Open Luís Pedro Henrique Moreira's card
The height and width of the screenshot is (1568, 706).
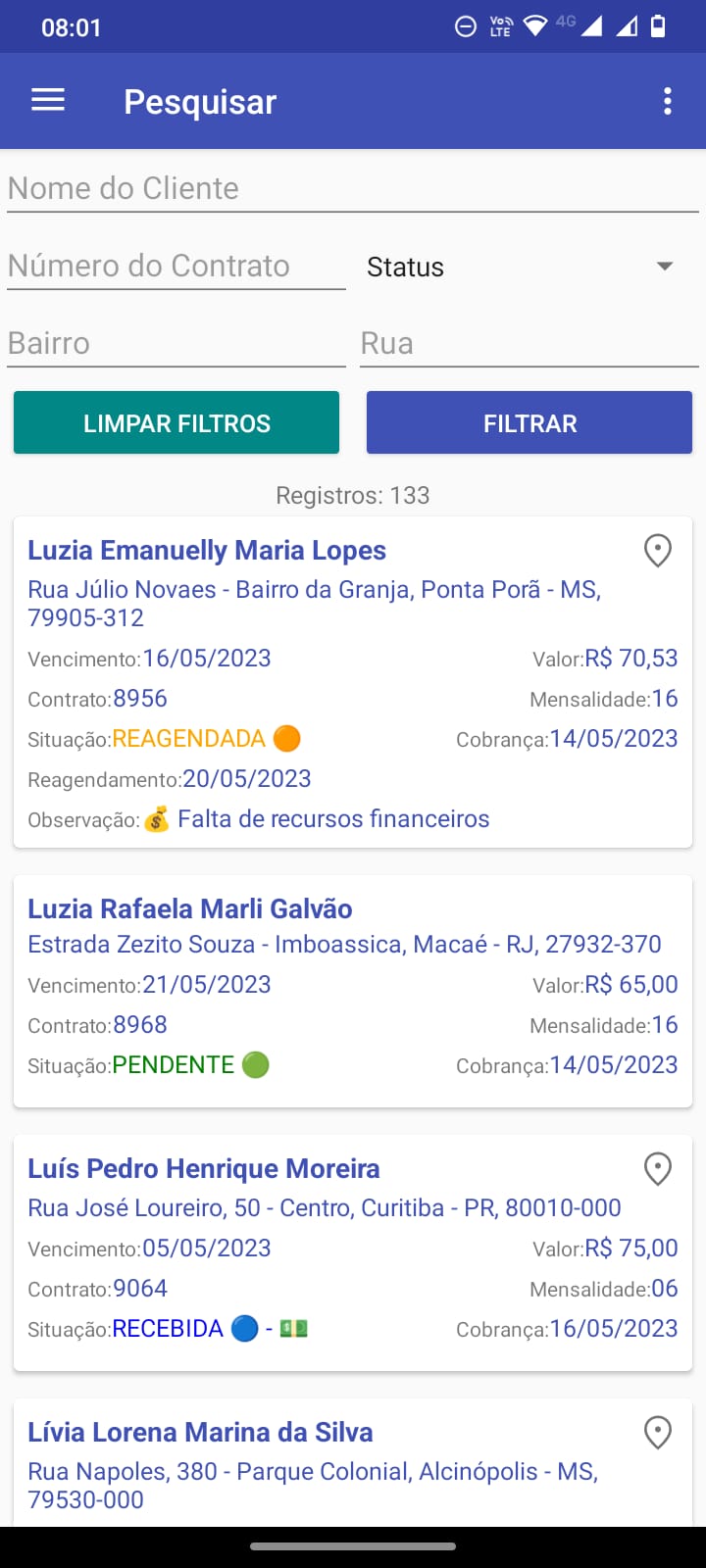[353, 1252]
